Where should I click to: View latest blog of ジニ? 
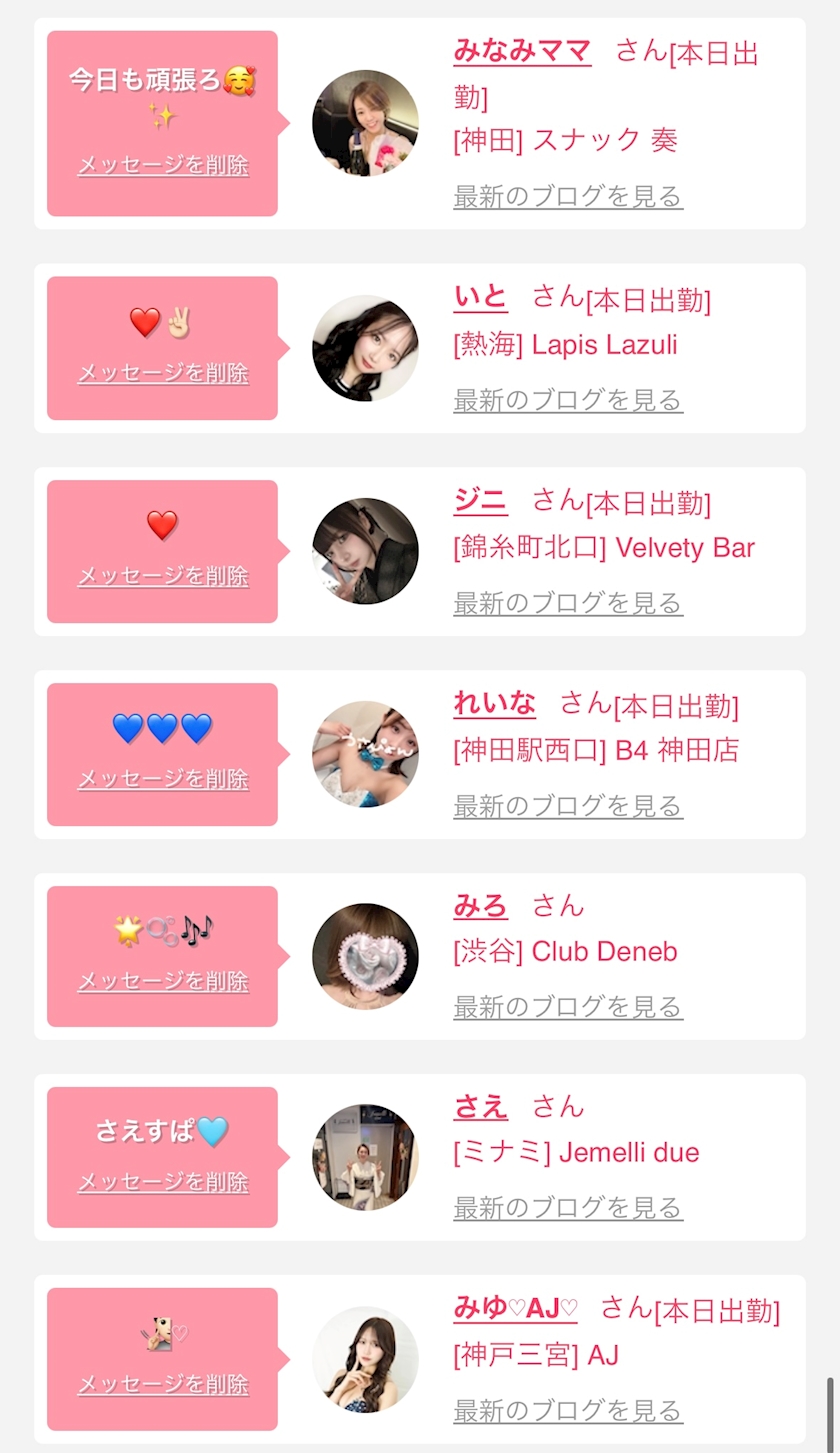coord(568,603)
